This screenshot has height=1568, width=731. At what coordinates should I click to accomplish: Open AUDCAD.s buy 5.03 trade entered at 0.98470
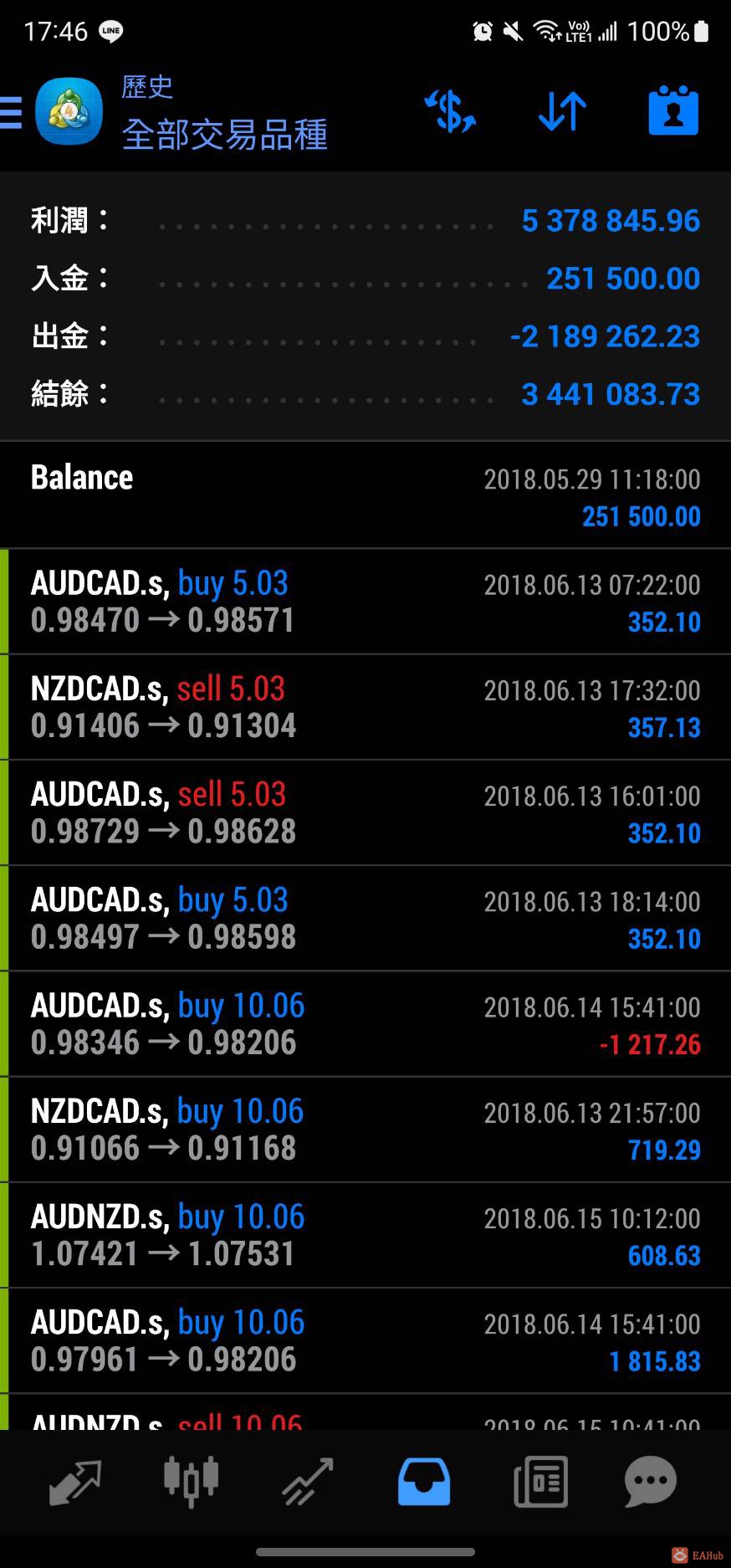365,602
